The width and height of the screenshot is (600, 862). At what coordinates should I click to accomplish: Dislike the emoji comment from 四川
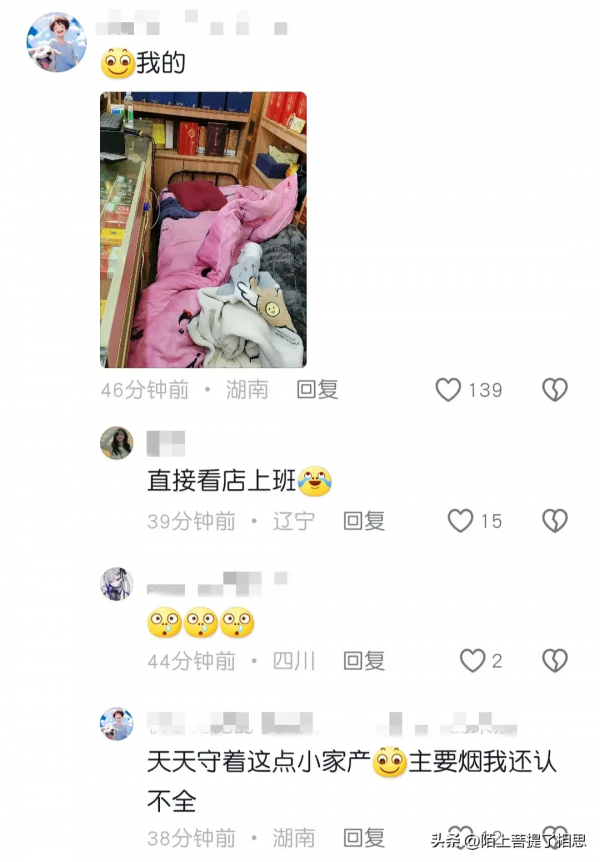click(x=555, y=660)
